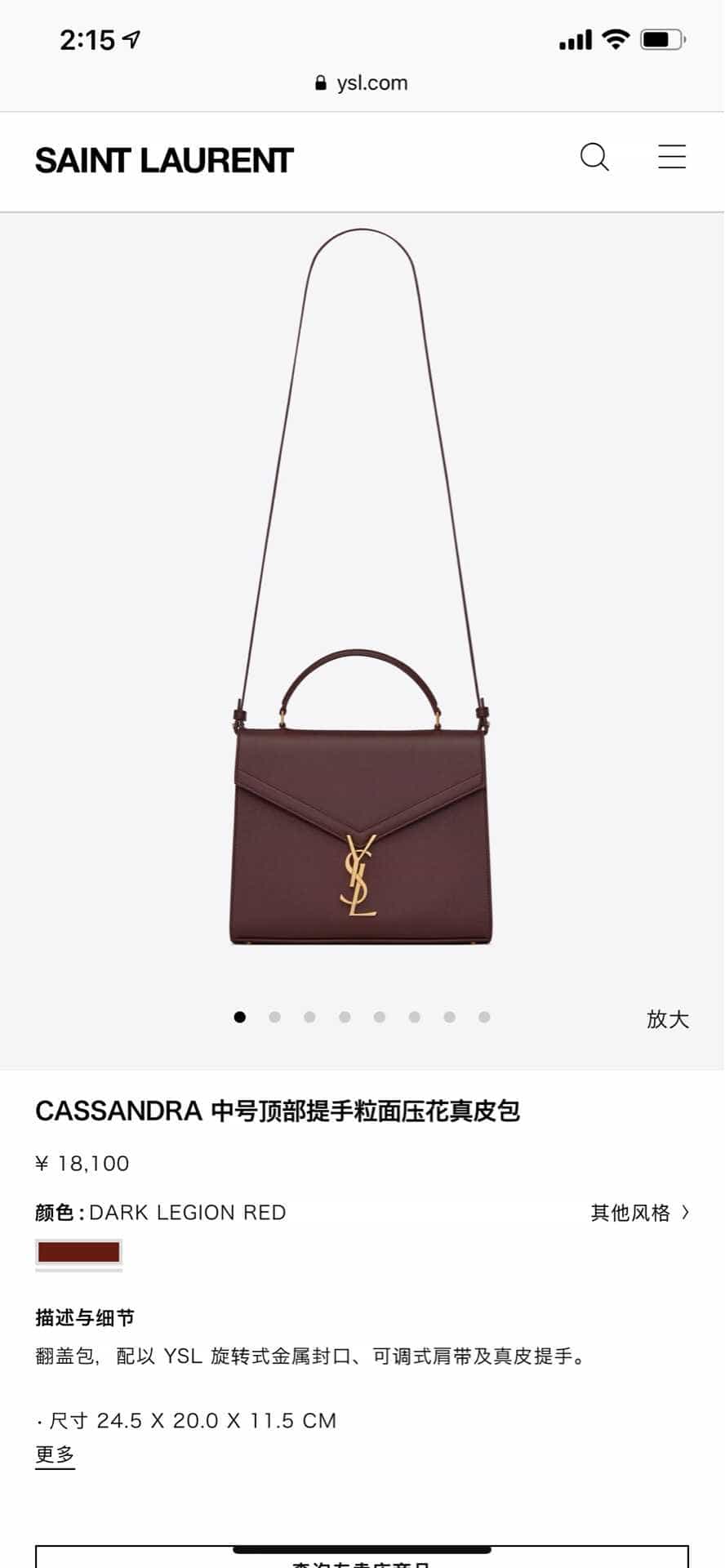Tap the ysl.com address bar

pos(362,83)
